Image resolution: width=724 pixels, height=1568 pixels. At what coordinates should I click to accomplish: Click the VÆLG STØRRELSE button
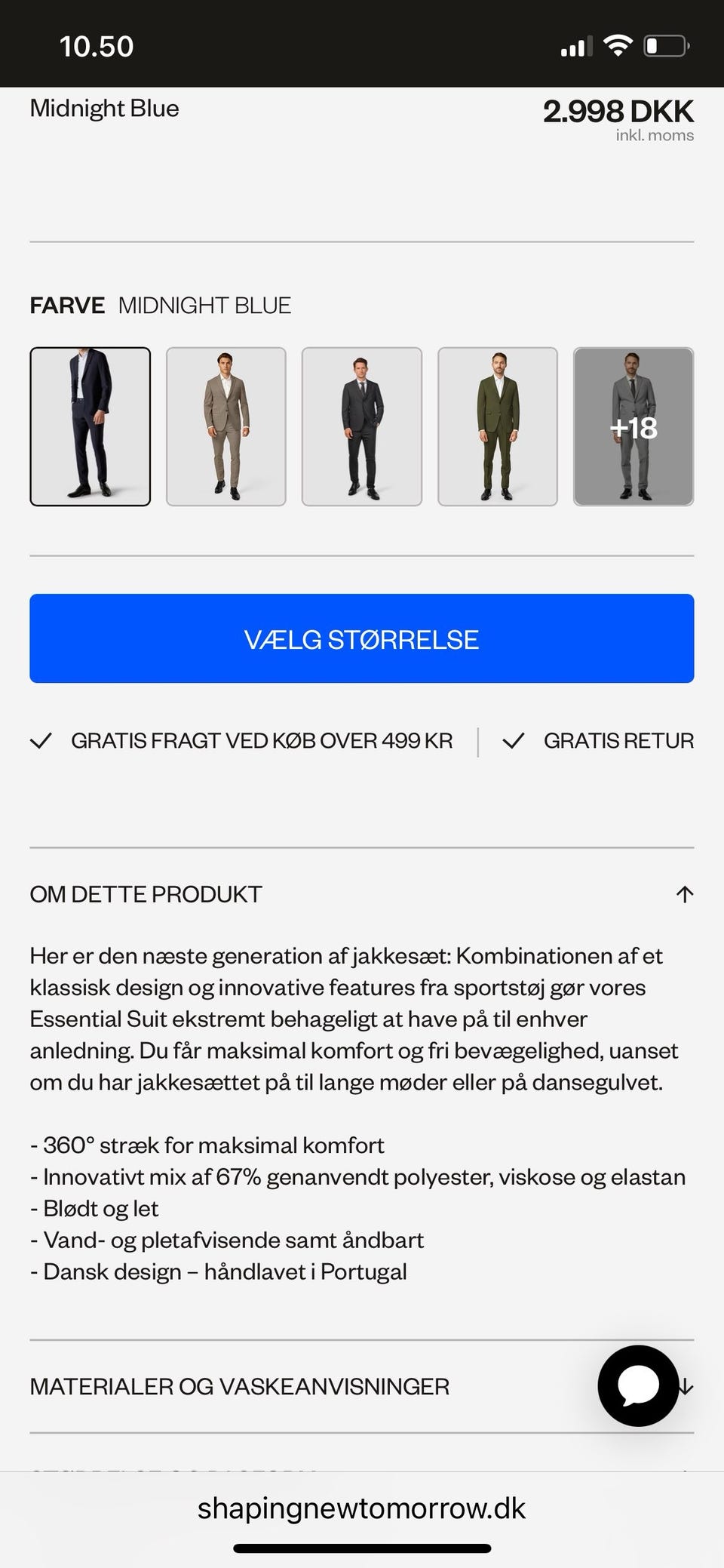coord(362,638)
